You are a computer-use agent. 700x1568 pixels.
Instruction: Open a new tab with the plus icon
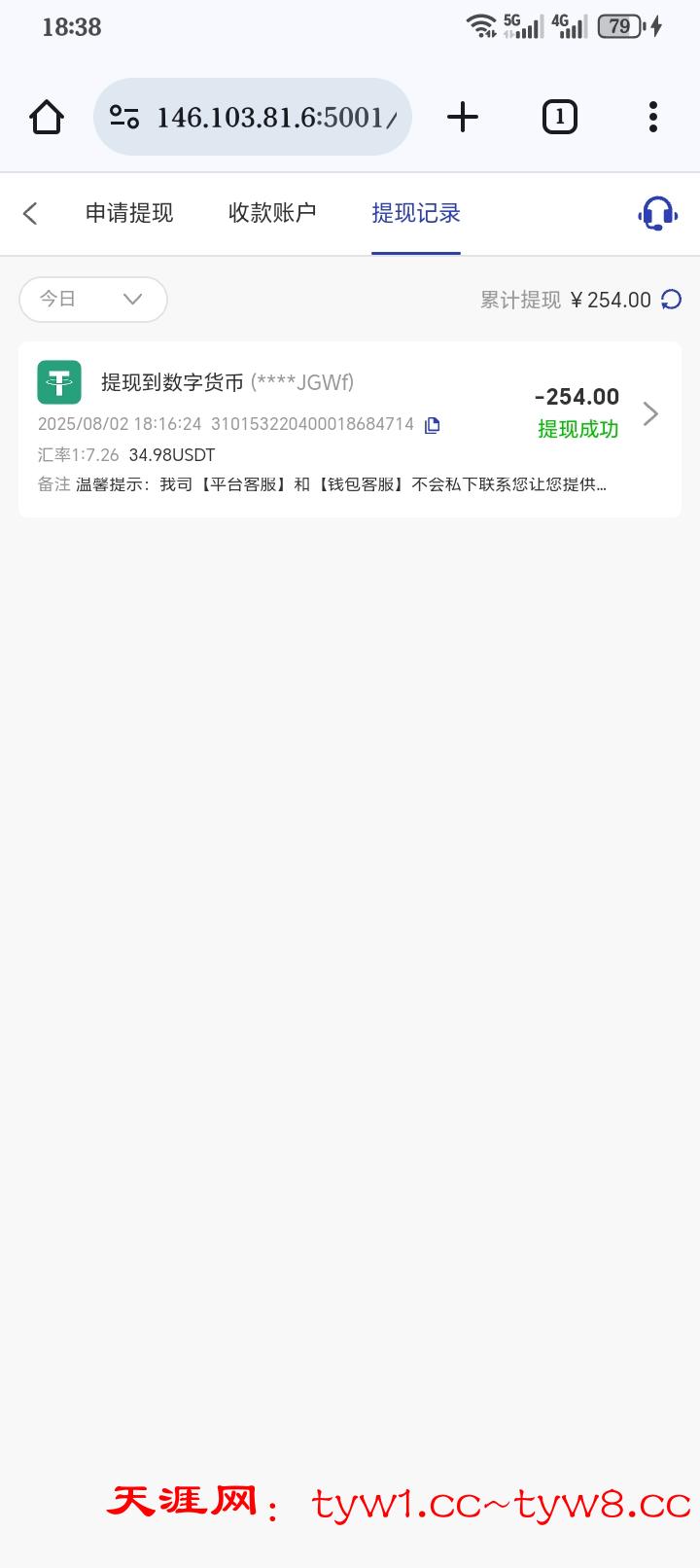pos(462,117)
